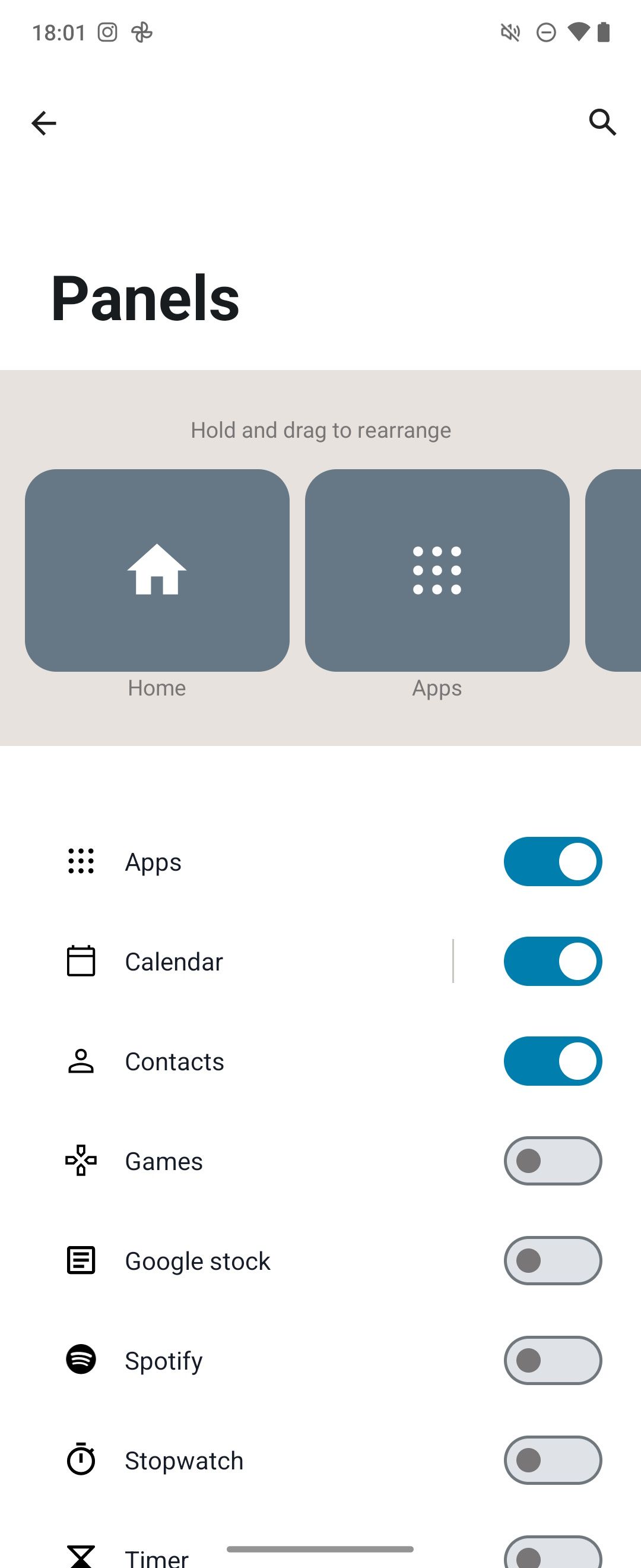The image size is (641, 1568).
Task: Switch on the Stopwatch panel
Action: (552, 1460)
